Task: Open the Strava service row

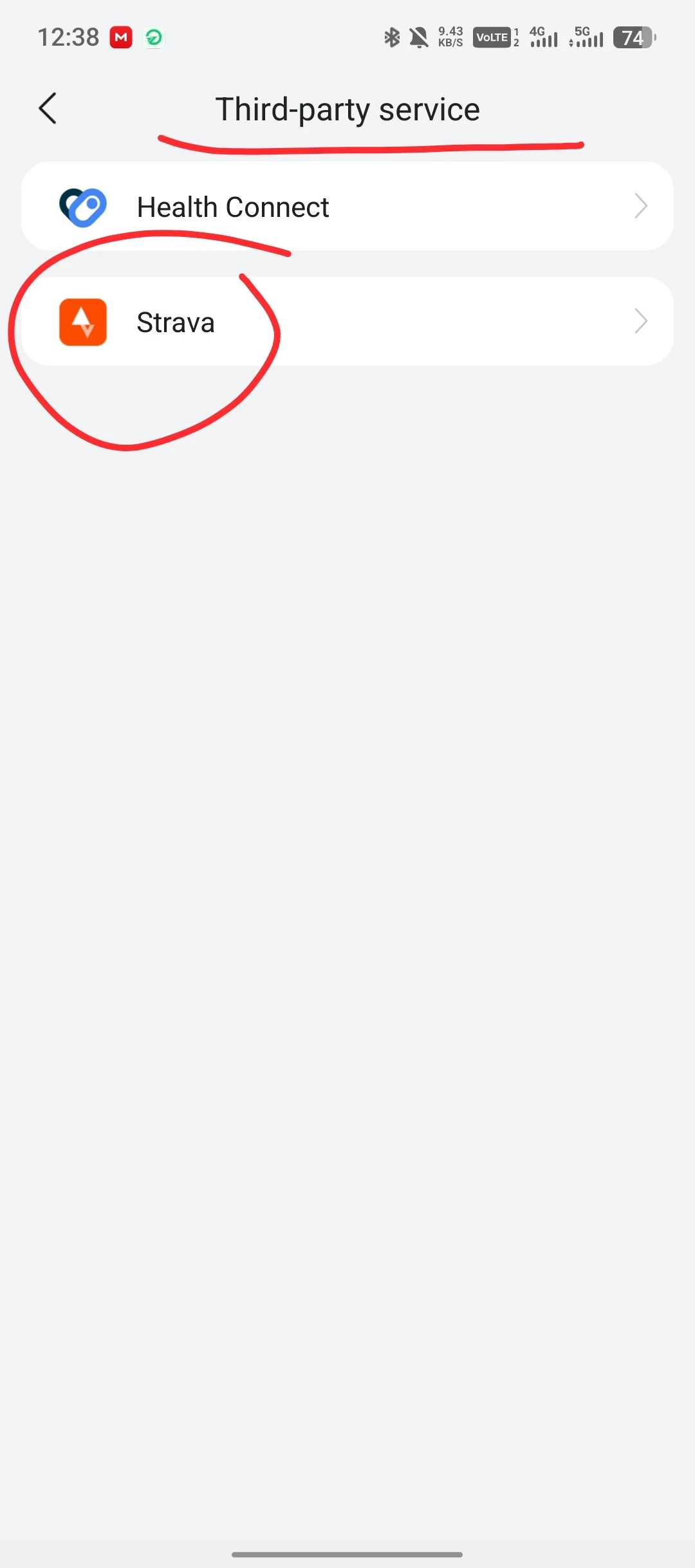Action: point(347,322)
